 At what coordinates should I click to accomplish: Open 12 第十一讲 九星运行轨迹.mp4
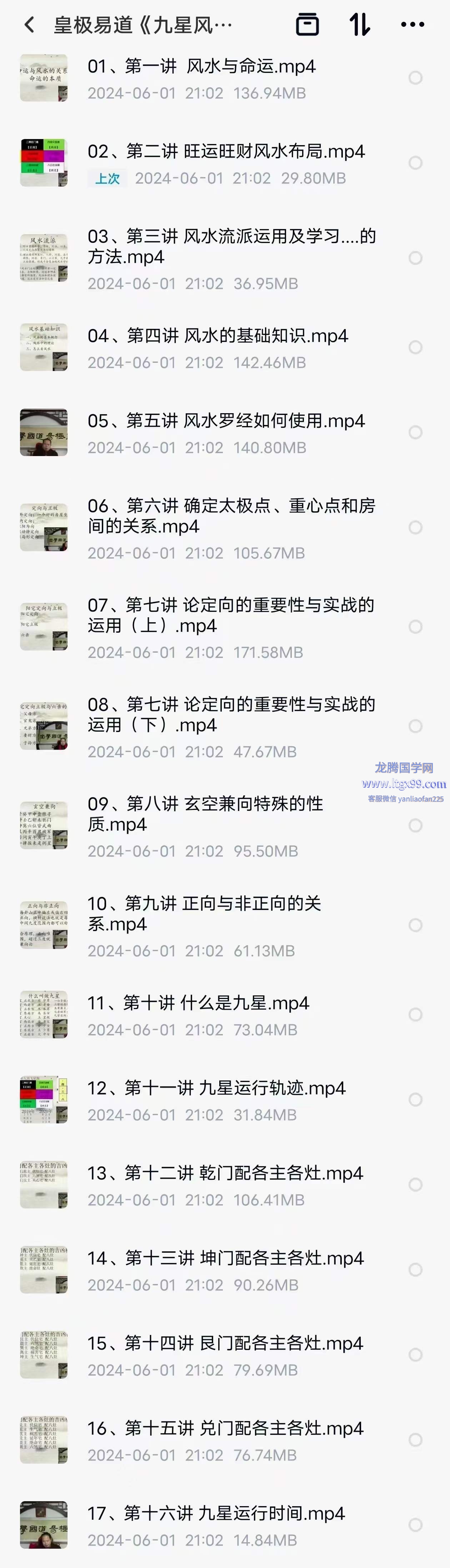point(216,1088)
